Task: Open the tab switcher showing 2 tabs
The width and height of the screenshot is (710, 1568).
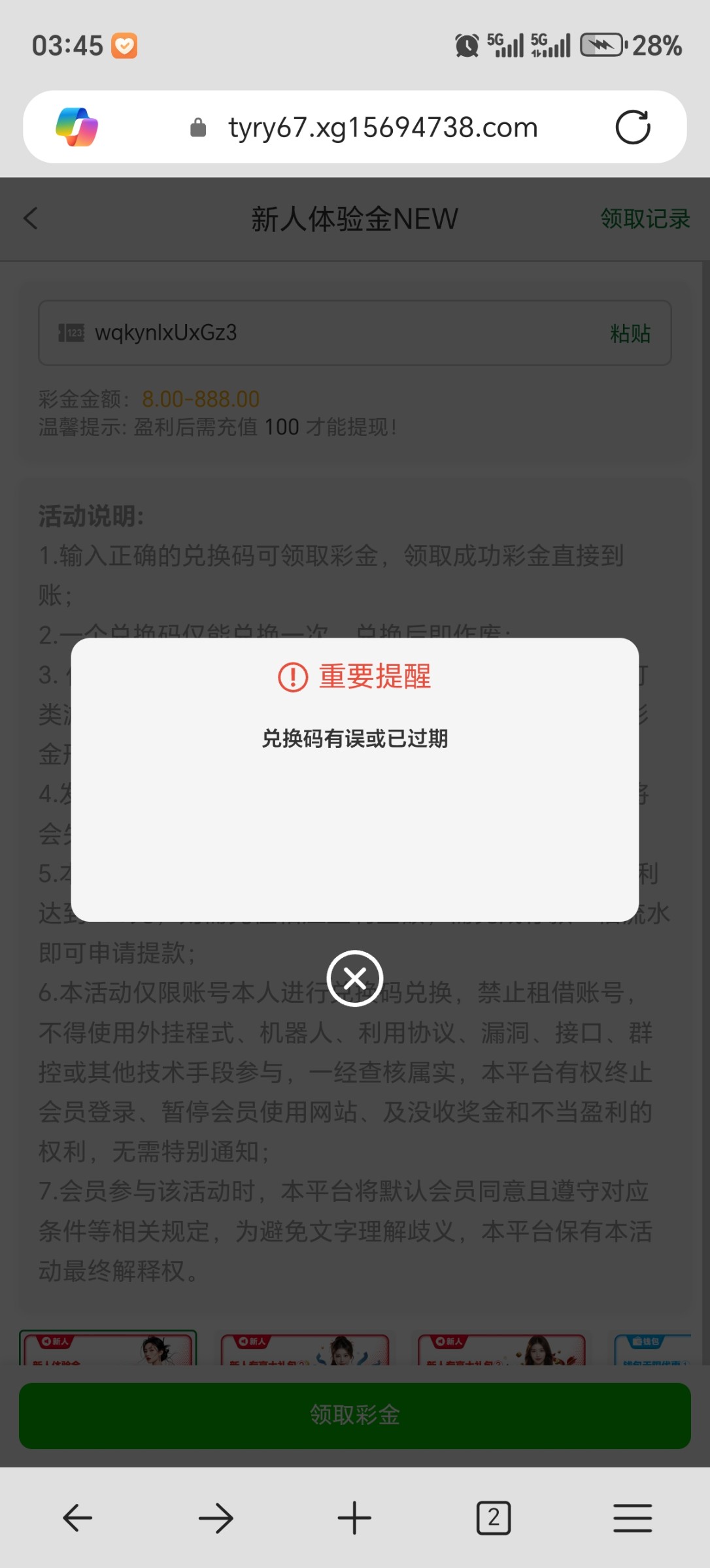Action: tap(494, 1518)
